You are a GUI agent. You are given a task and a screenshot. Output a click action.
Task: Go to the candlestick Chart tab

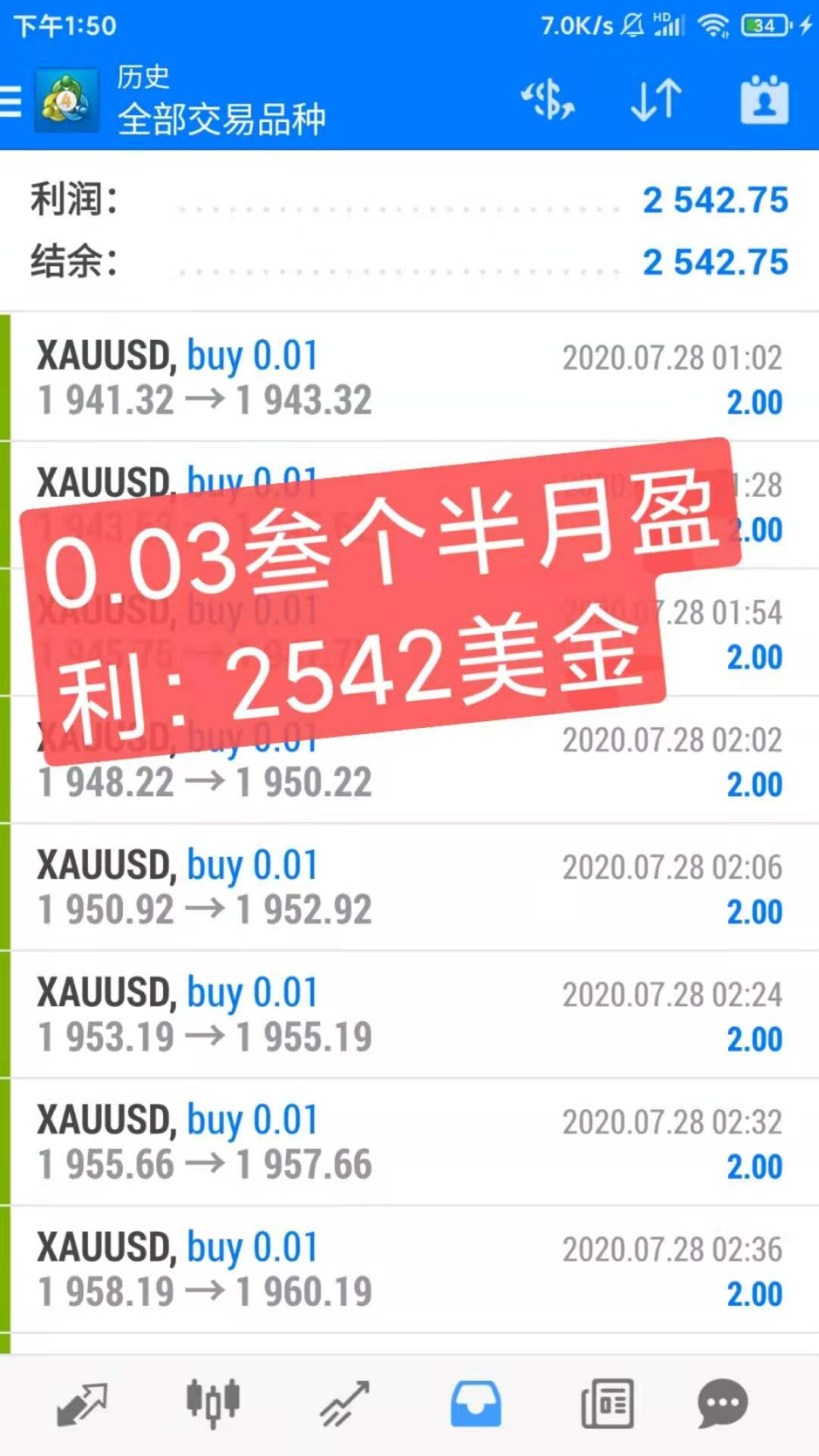coord(213,1404)
